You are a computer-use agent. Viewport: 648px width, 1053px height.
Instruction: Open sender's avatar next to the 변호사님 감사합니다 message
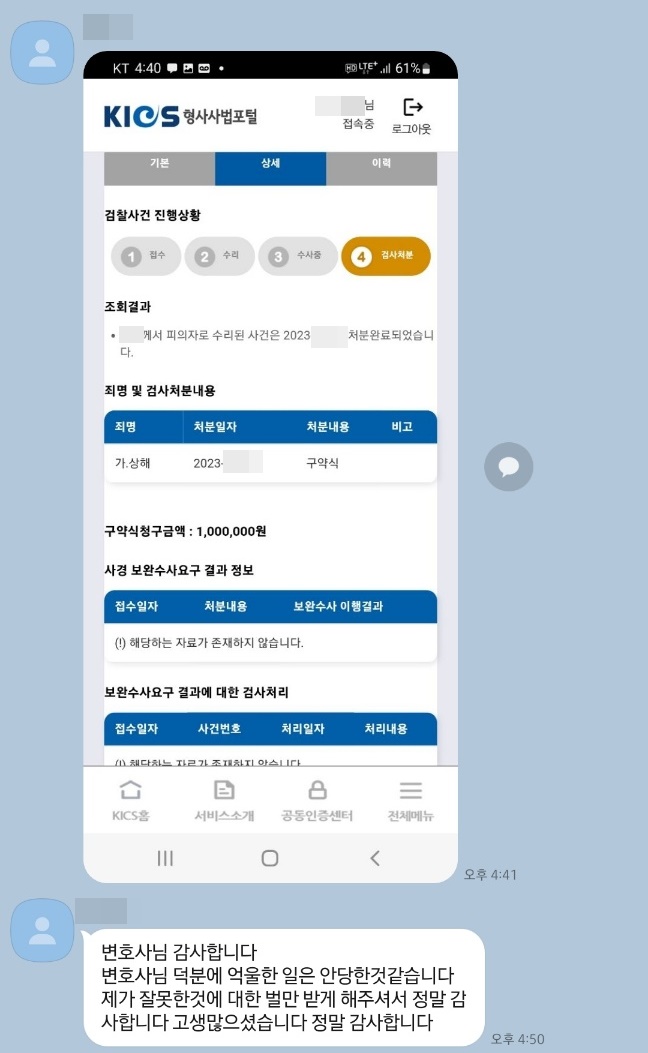click(42, 931)
